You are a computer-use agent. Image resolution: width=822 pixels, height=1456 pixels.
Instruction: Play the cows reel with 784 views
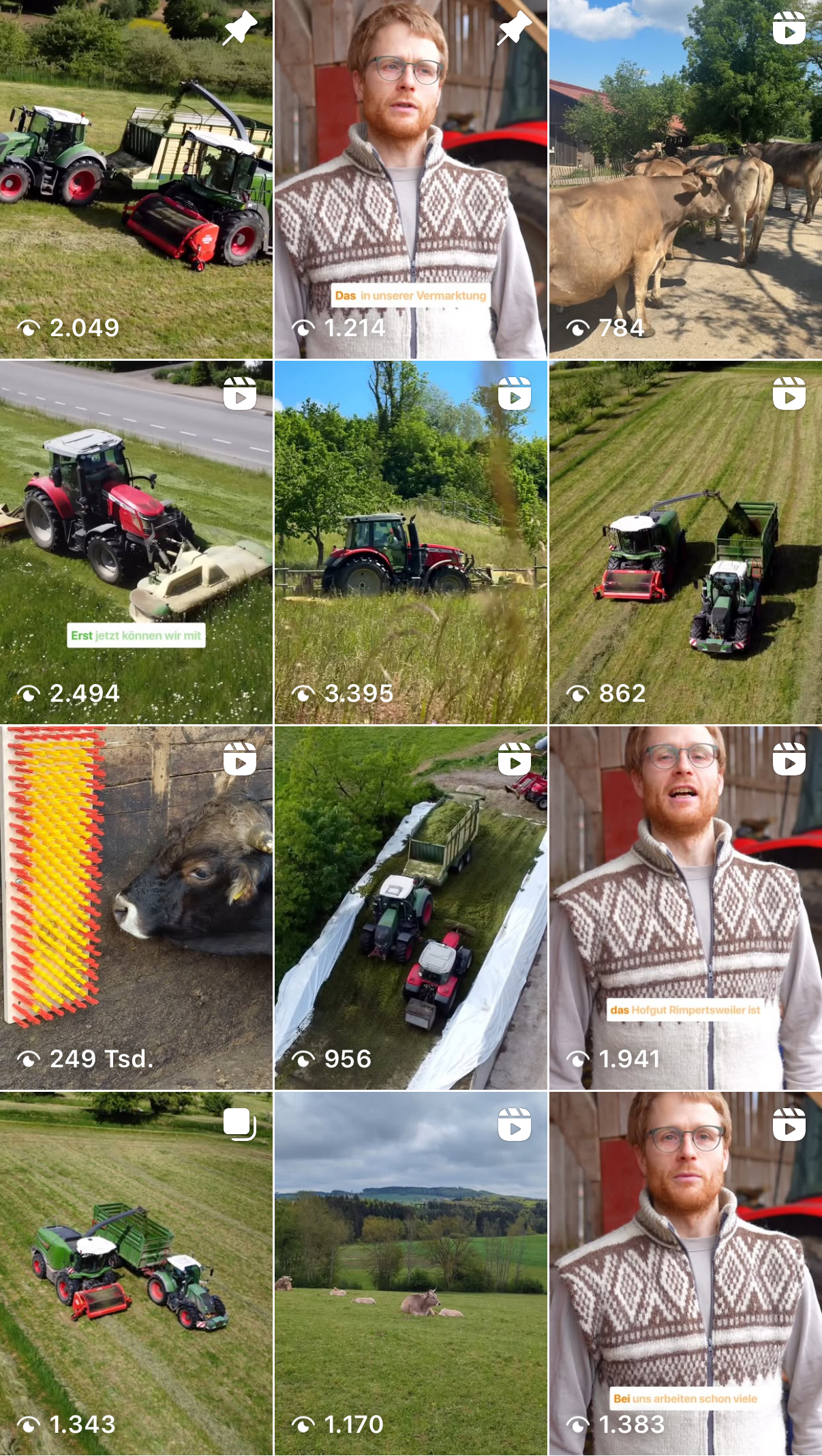[x=686, y=179]
